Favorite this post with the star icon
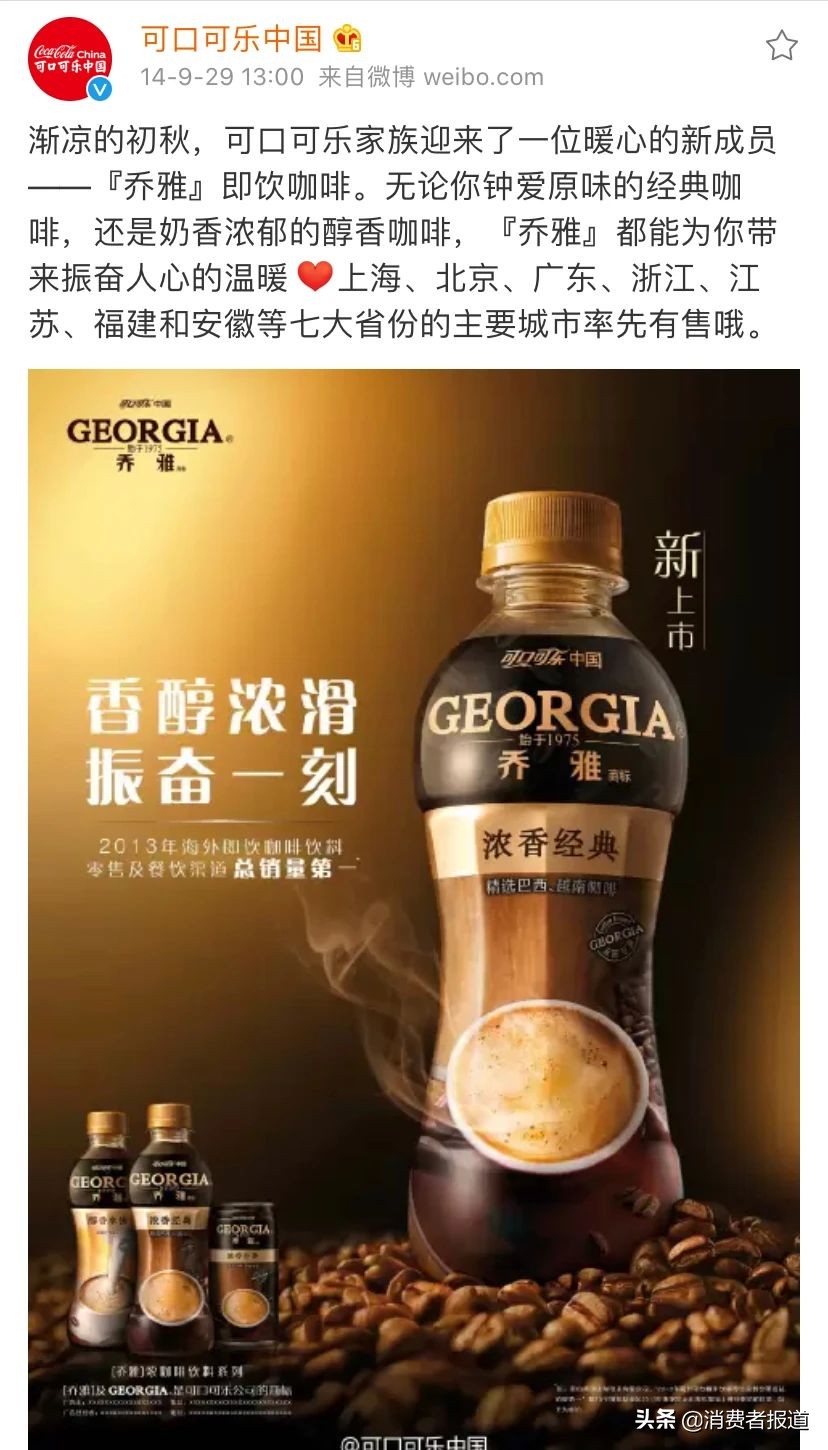The height and width of the screenshot is (1450, 828). click(x=781, y=45)
